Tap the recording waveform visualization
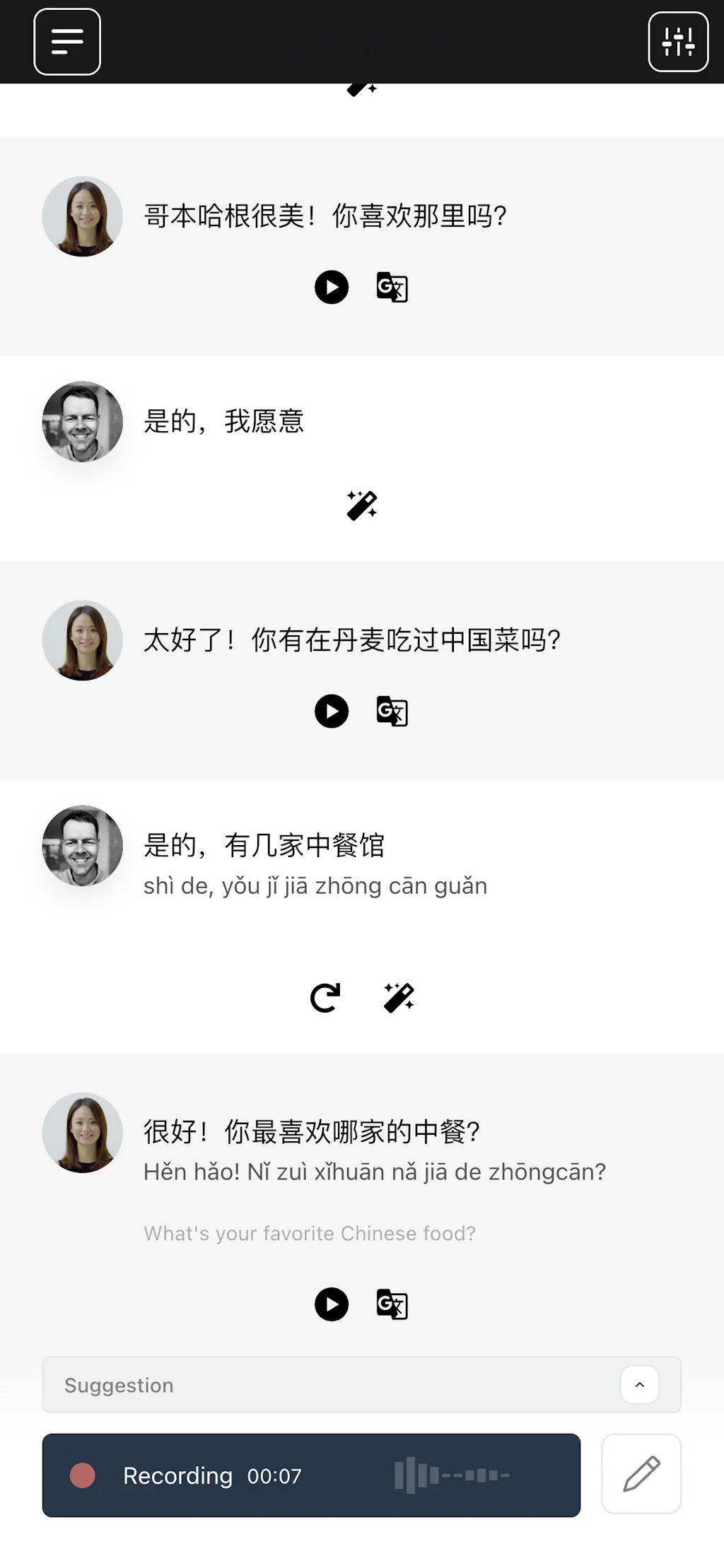This screenshot has width=724, height=1568. (452, 1476)
